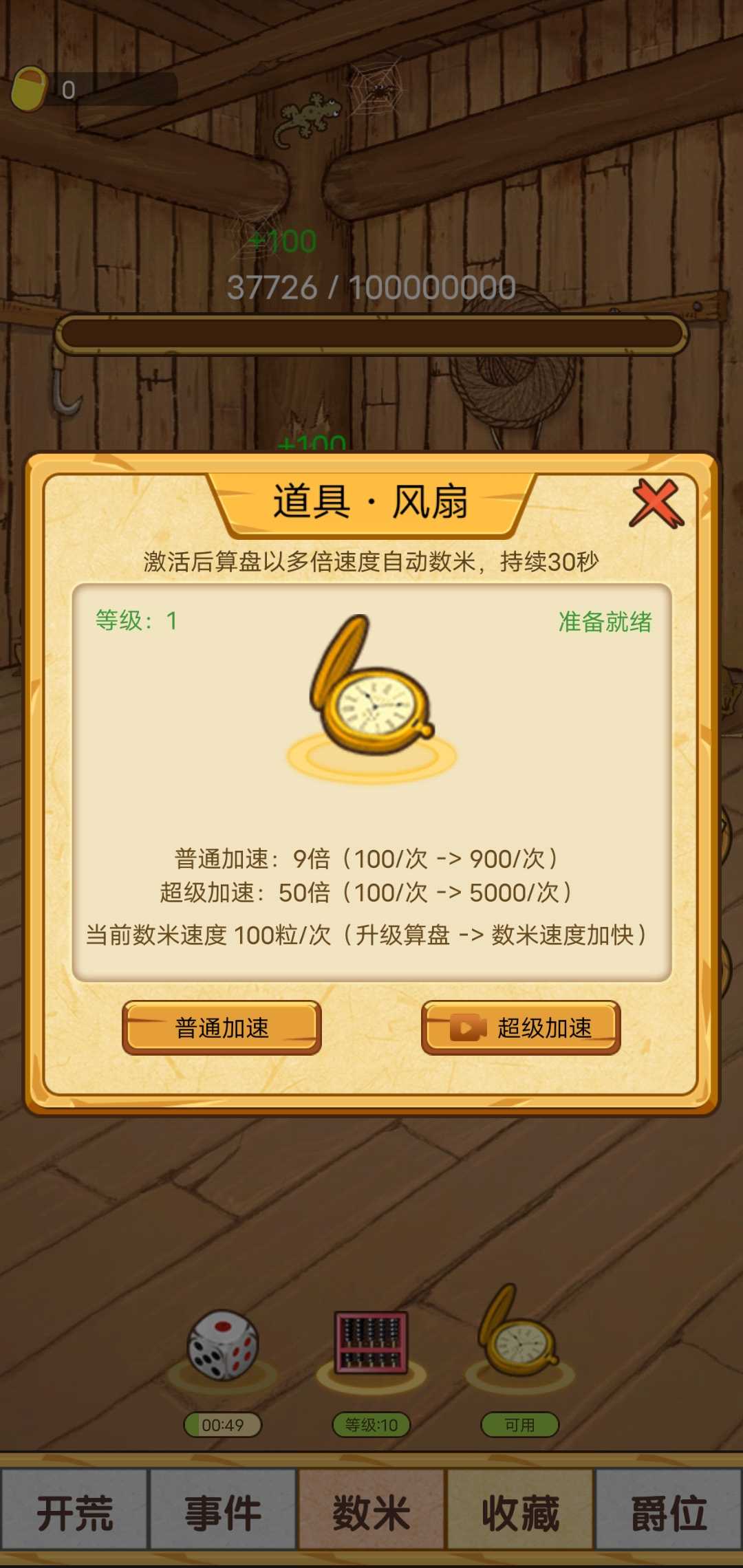Select the pocket watch item marked 可用
Viewport: 743px width, 1568px height.
(x=520, y=1338)
